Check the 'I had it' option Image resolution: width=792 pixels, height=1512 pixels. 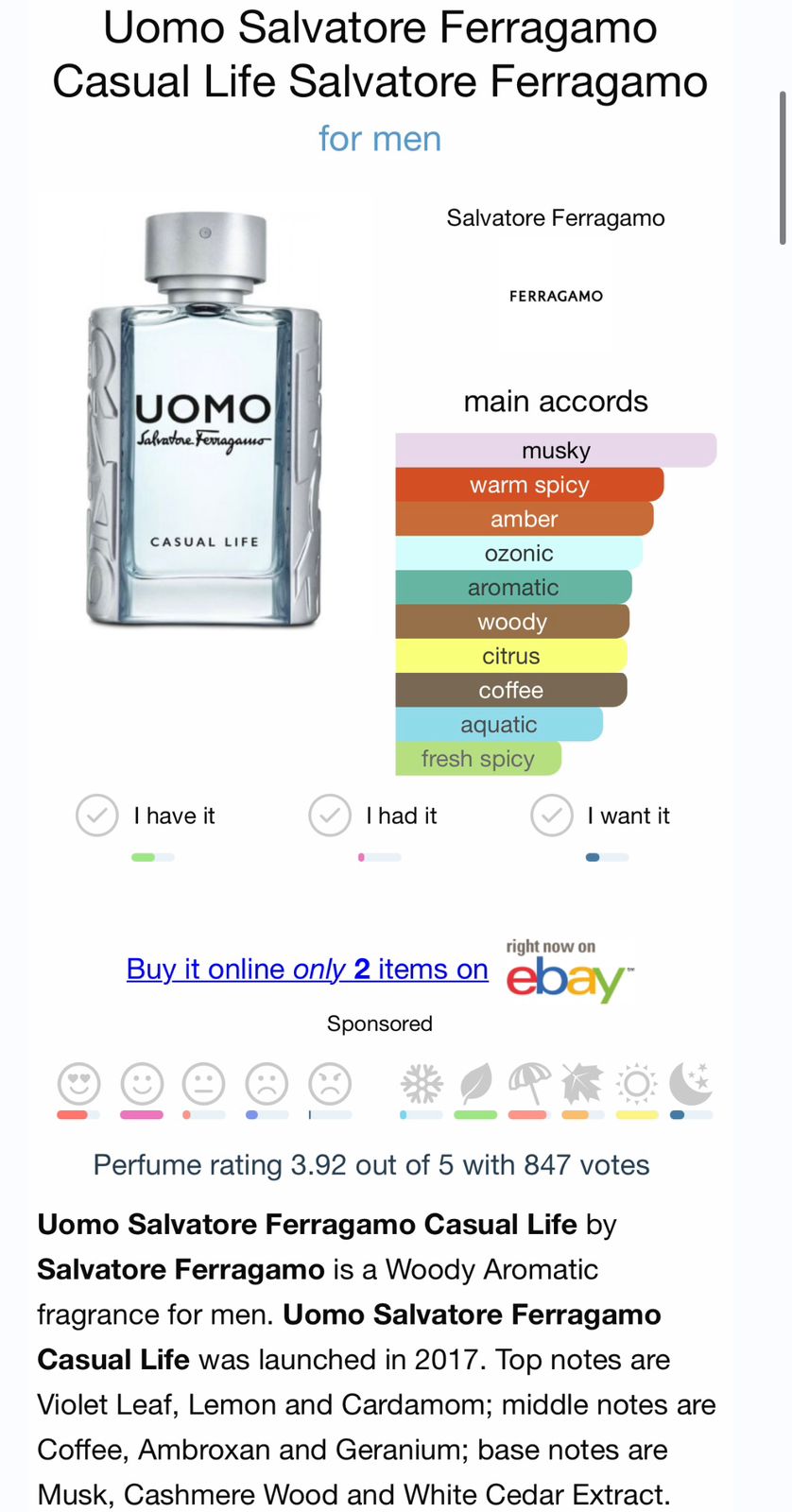330,816
